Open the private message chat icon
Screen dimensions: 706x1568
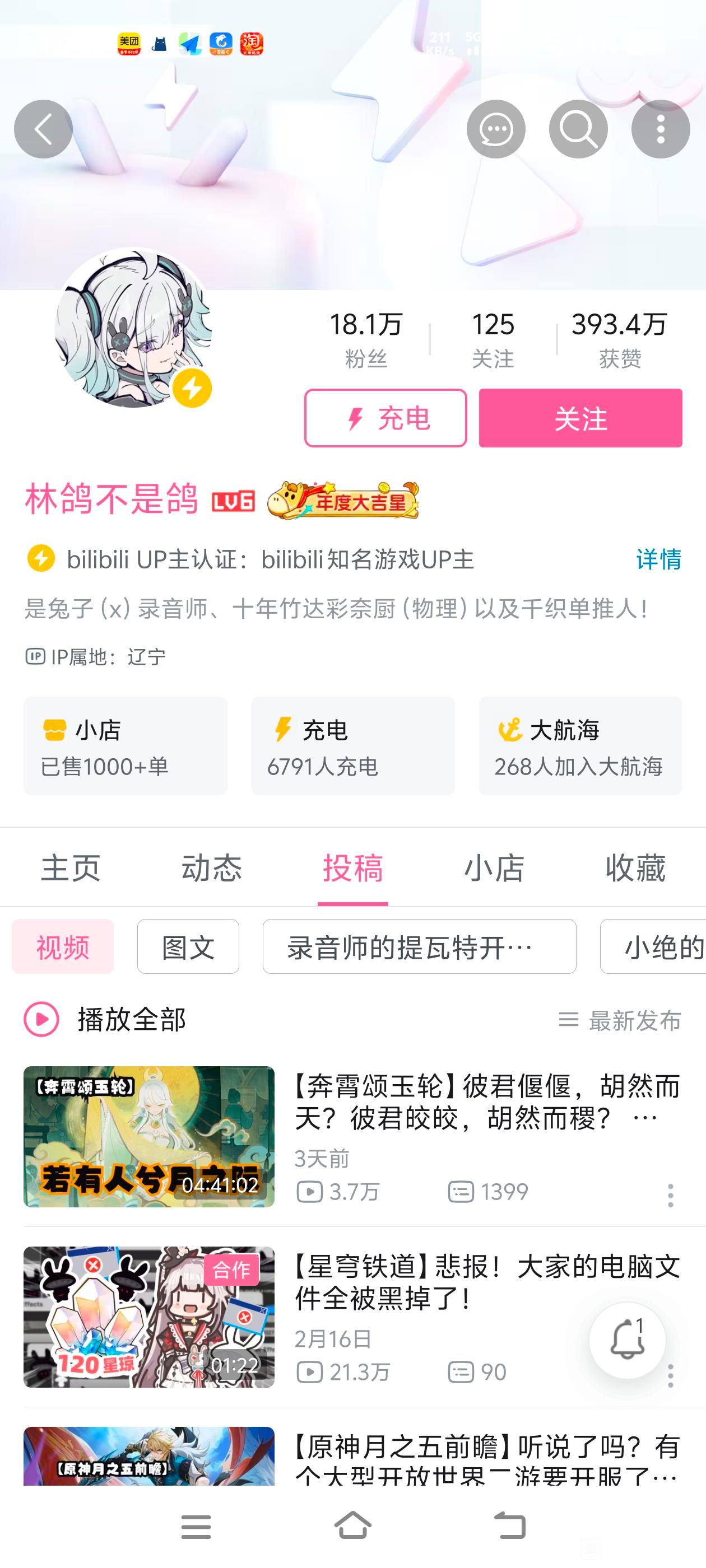pos(496,129)
